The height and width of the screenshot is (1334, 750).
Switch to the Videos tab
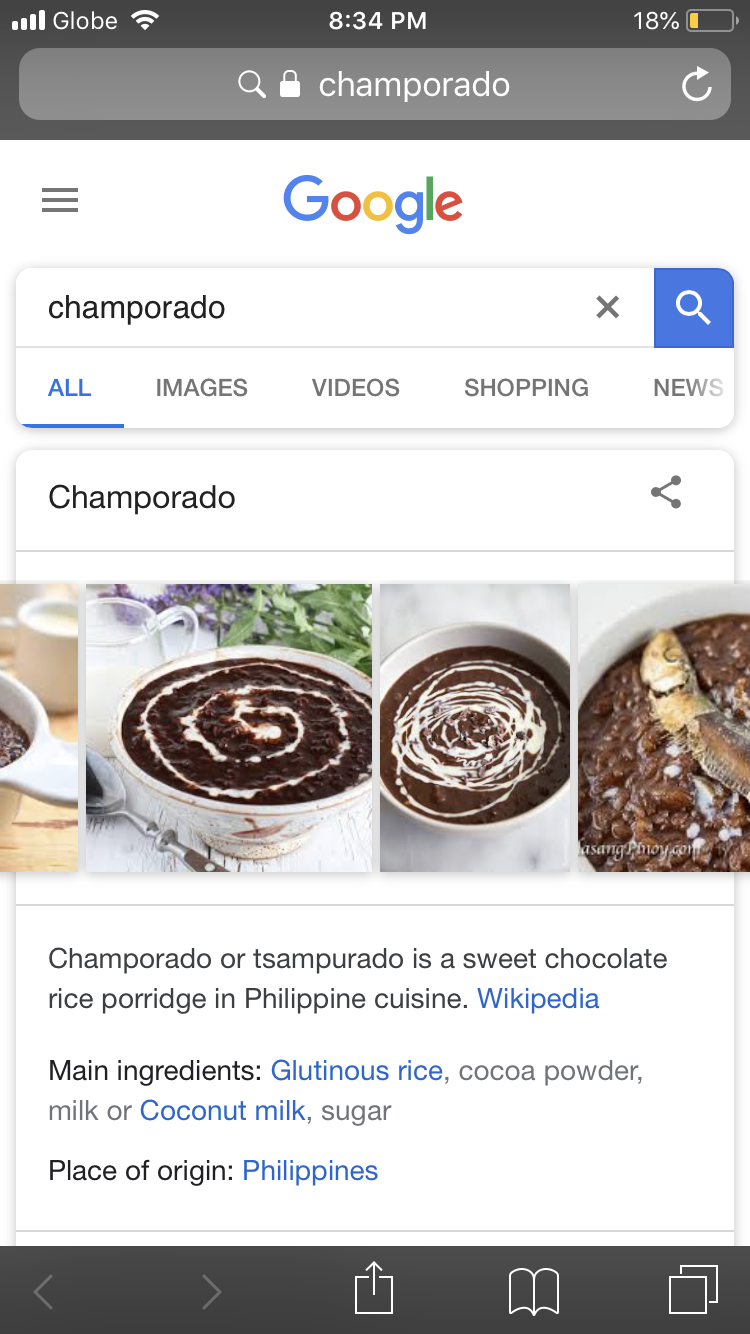pos(356,388)
